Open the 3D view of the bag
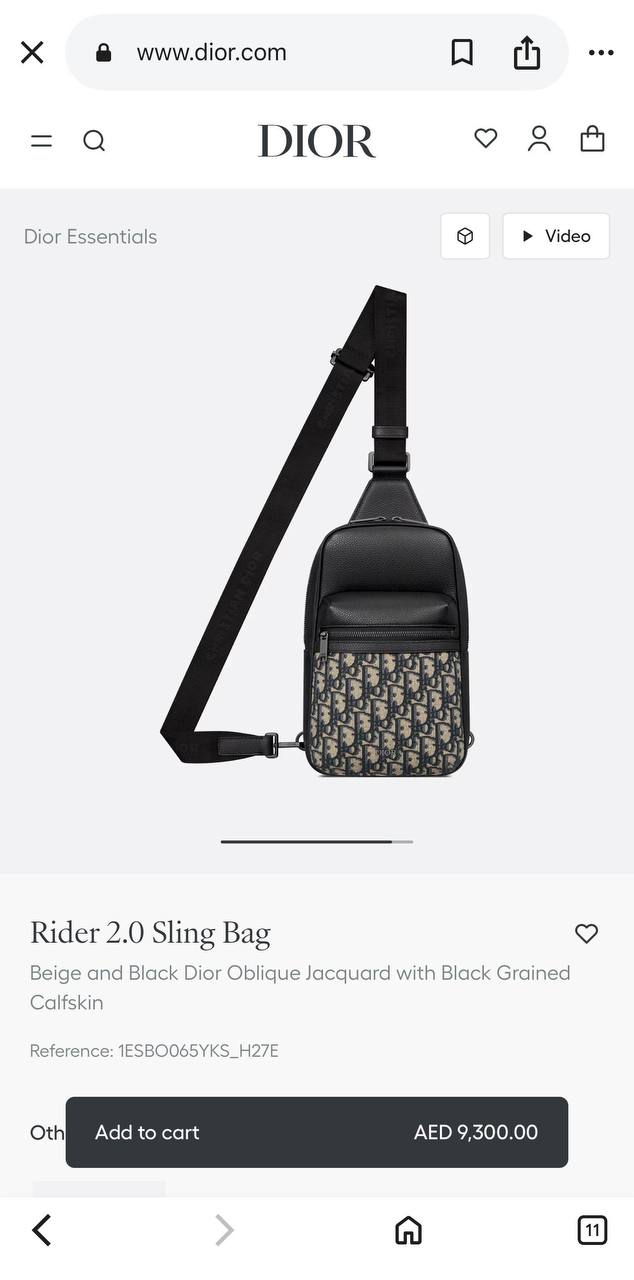 pos(465,236)
